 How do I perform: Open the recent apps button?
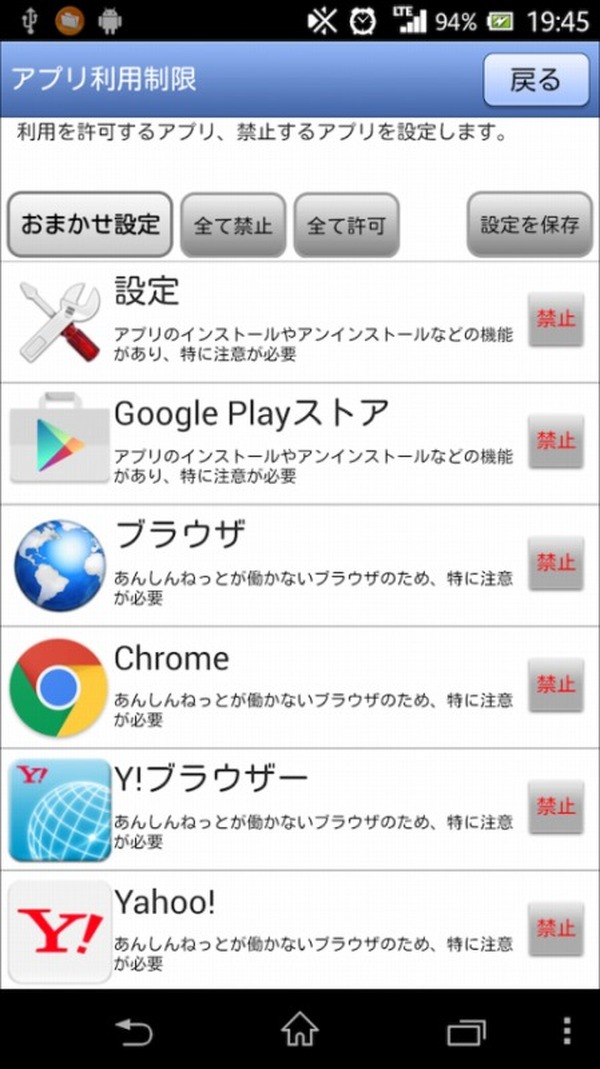click(465, 1030)
